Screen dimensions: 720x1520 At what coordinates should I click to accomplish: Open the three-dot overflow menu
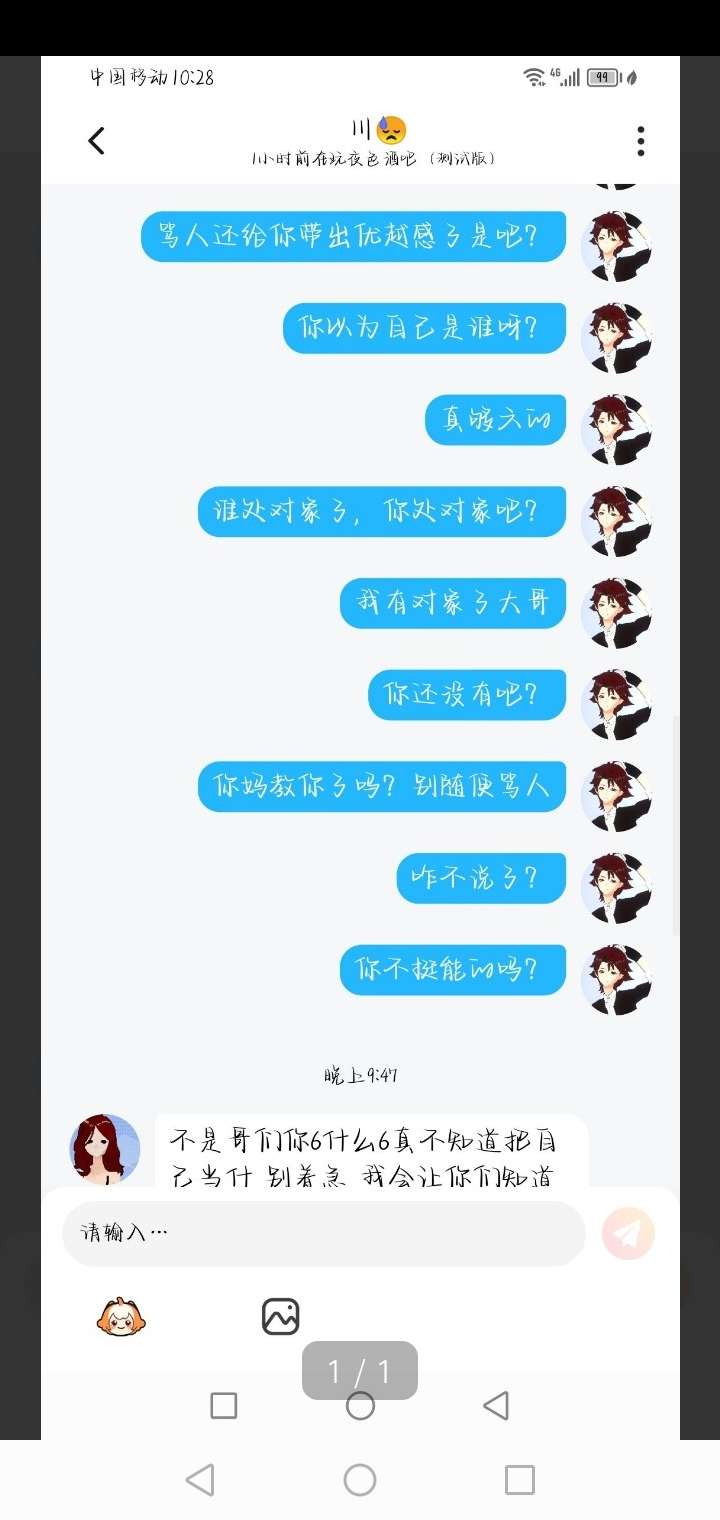click(640, 141)
